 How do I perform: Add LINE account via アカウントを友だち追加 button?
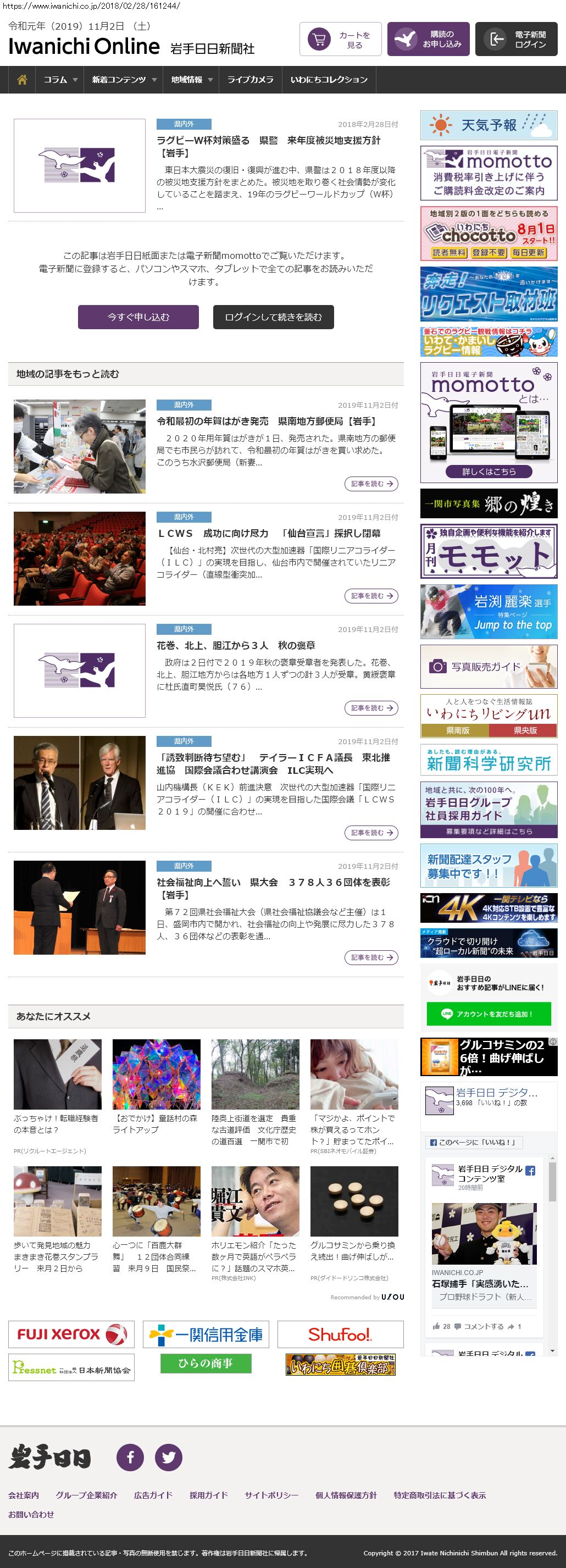[489, 1014]
